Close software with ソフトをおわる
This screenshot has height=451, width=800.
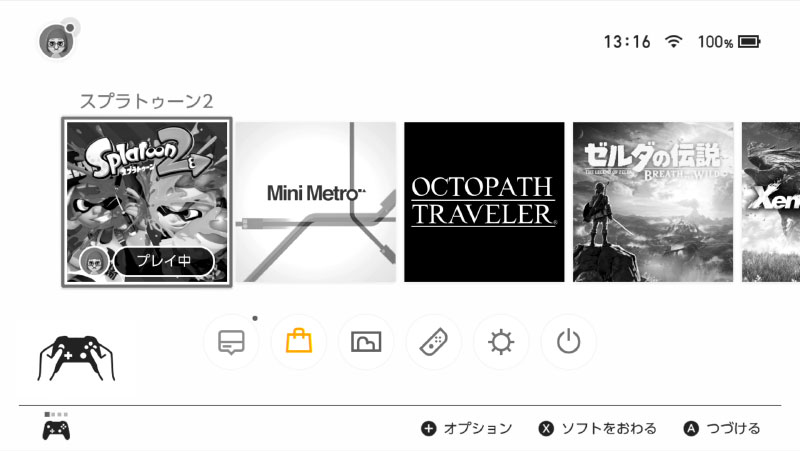598,428
